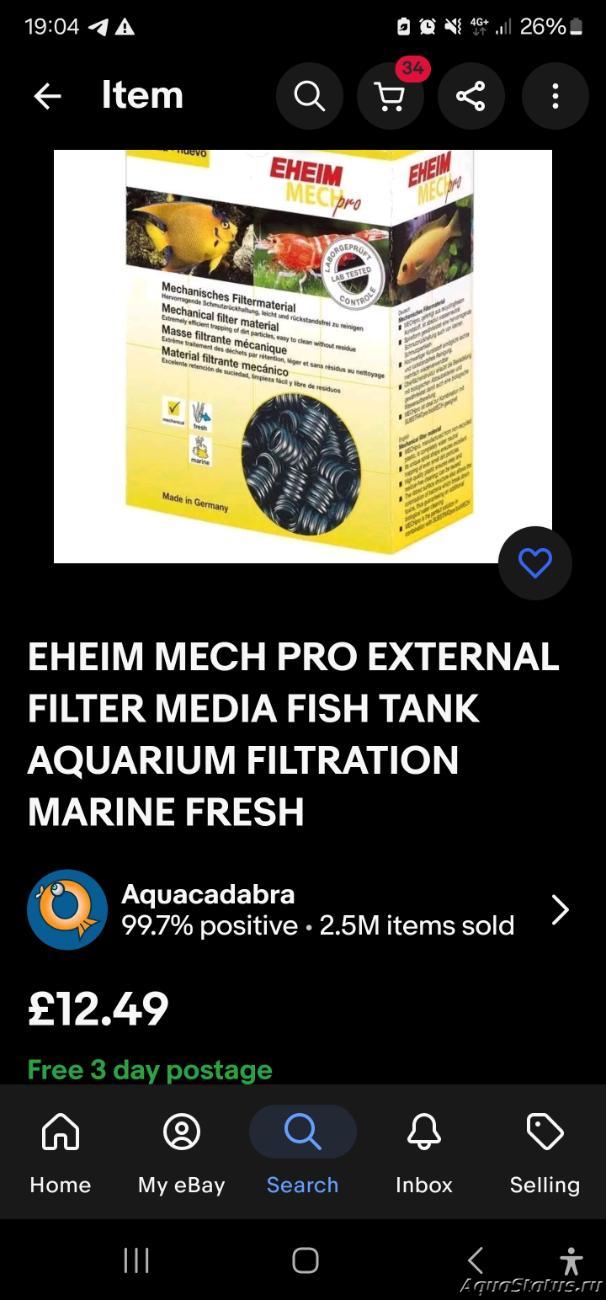Tap the system home button
606x1300 pixels.
coord(305,1260)
